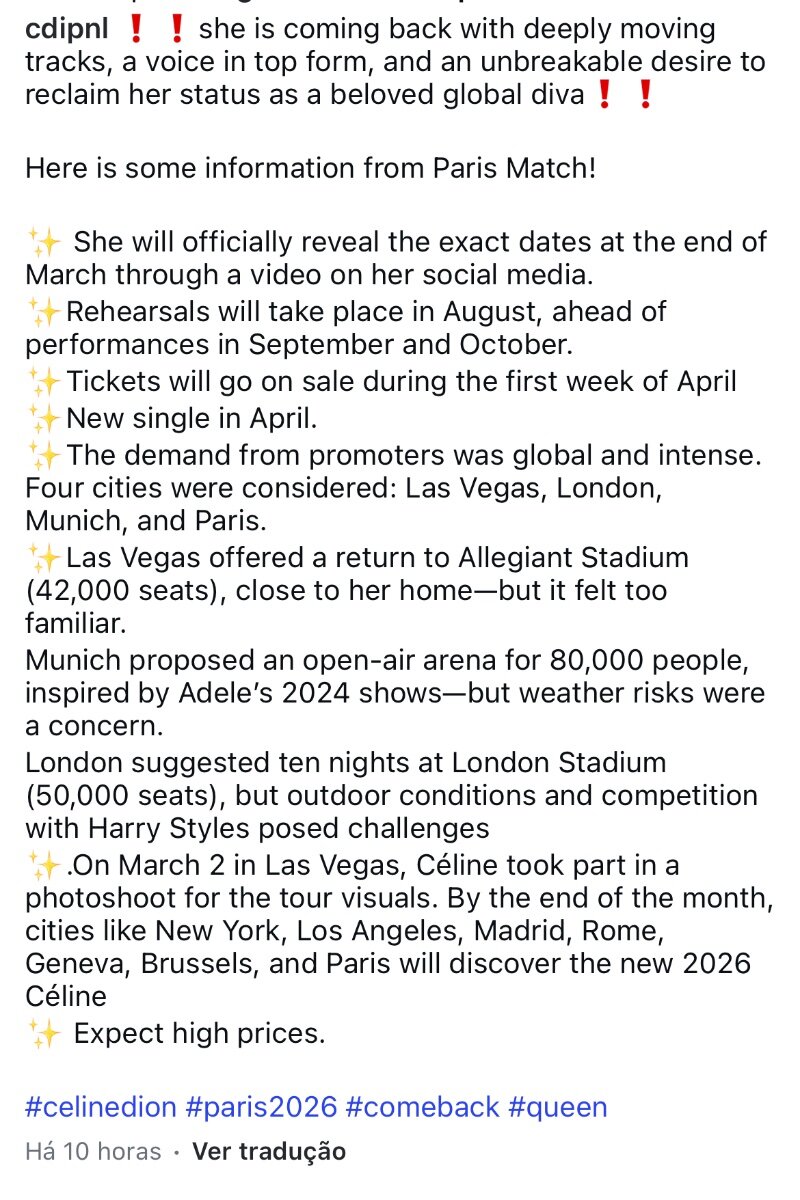800x1200 pixels.
Task: Tap Ver tradução to translate caption
Action: (x=269, y=1151)
